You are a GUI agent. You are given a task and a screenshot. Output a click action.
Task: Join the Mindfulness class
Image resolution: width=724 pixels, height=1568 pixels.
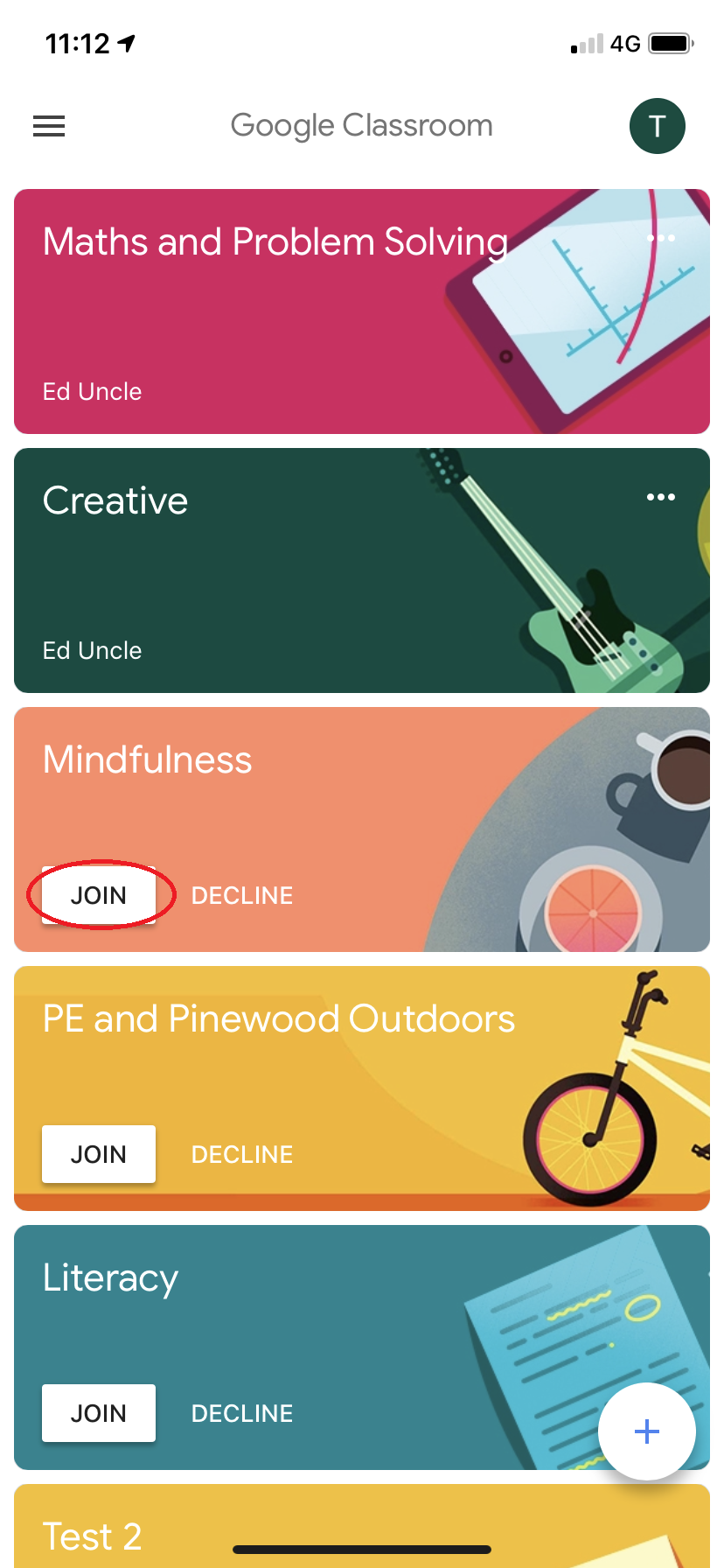98,894
